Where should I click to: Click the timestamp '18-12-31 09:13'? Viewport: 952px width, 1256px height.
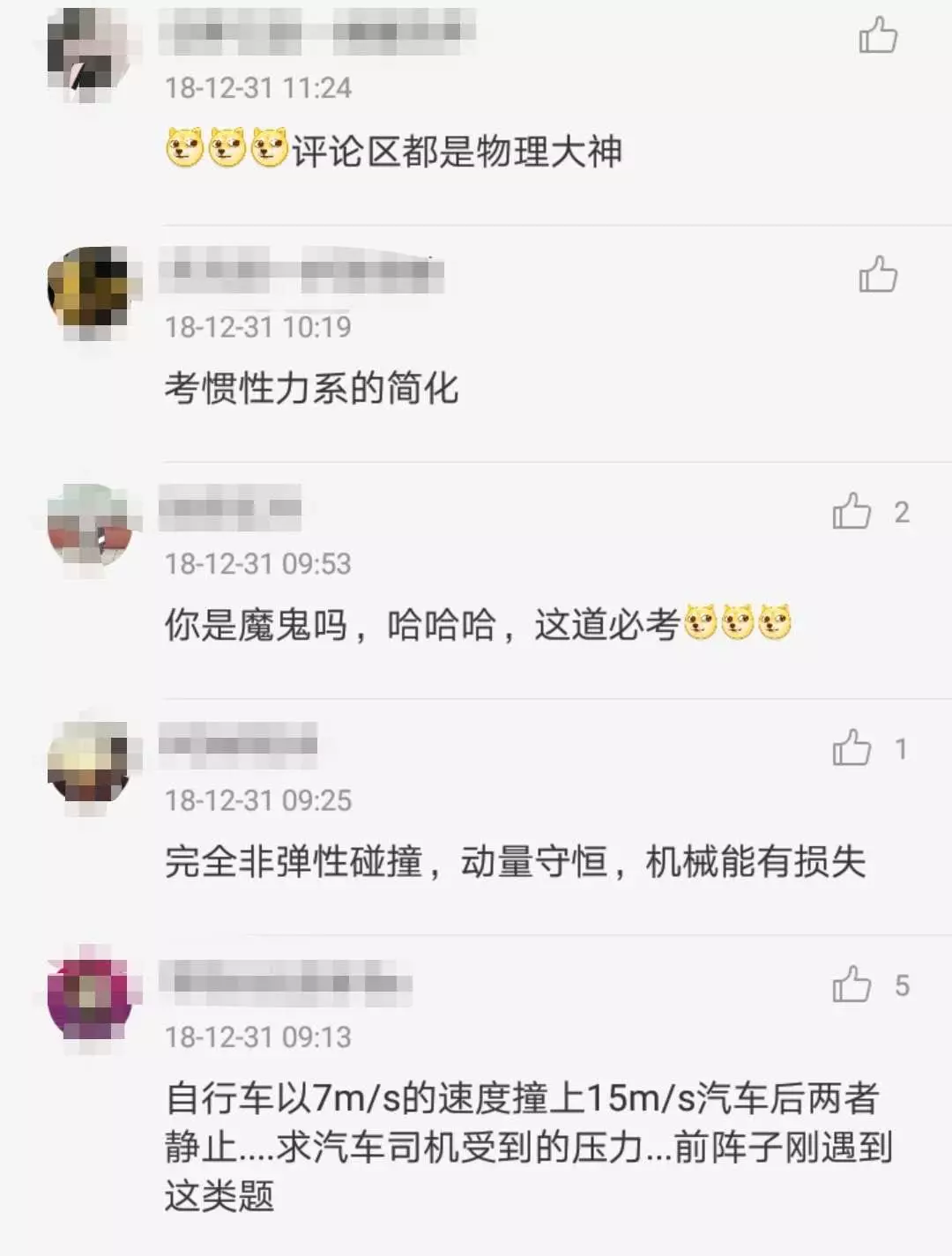(258, 1036)
